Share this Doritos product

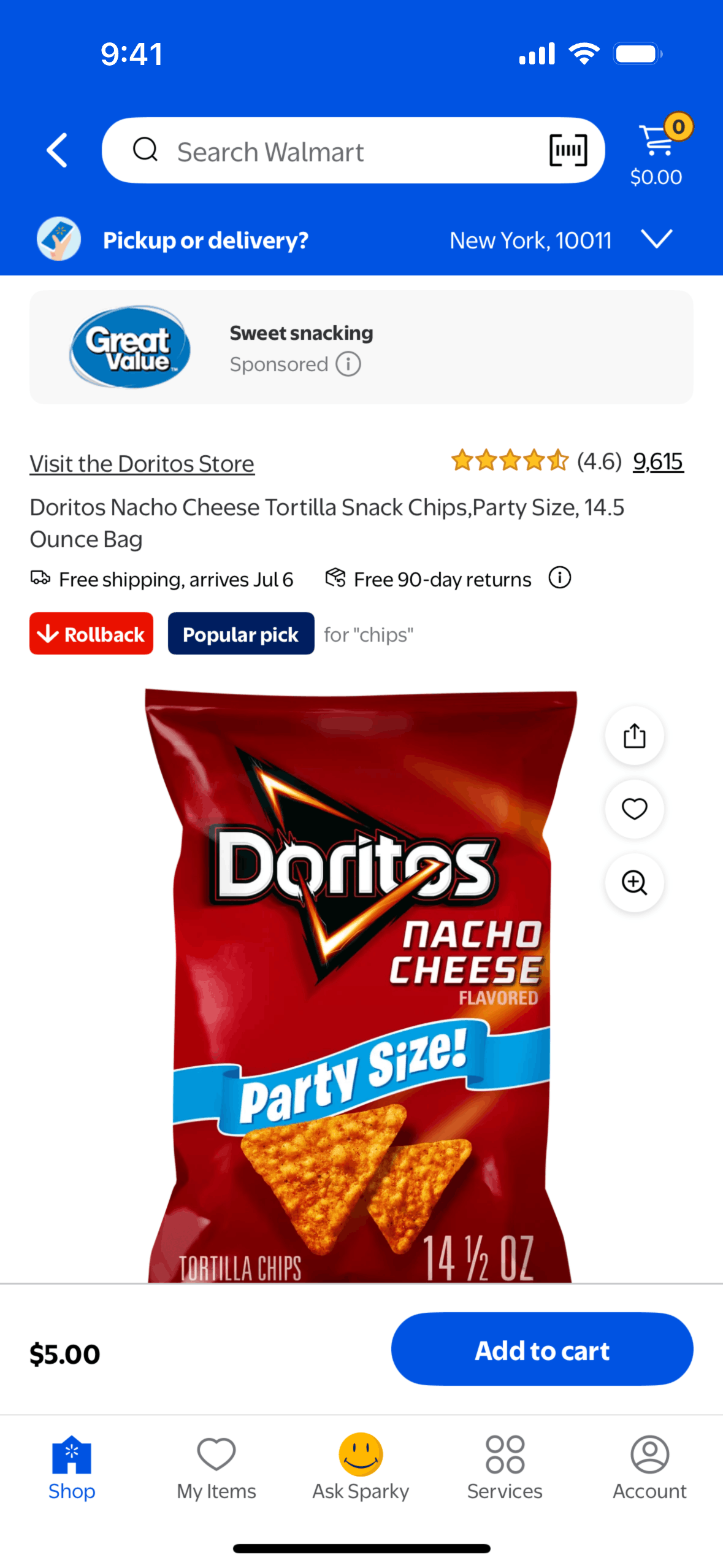coord(634,735)
